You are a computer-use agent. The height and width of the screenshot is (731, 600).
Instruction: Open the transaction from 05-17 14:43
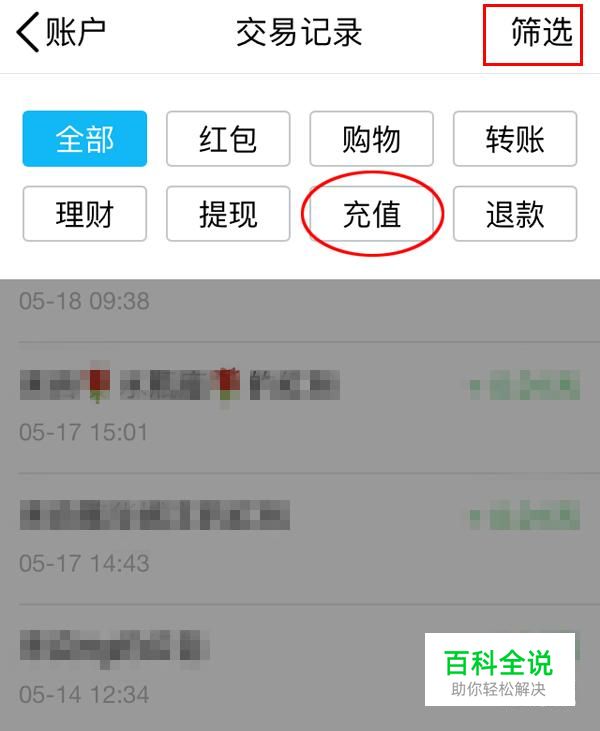(300, 538)
